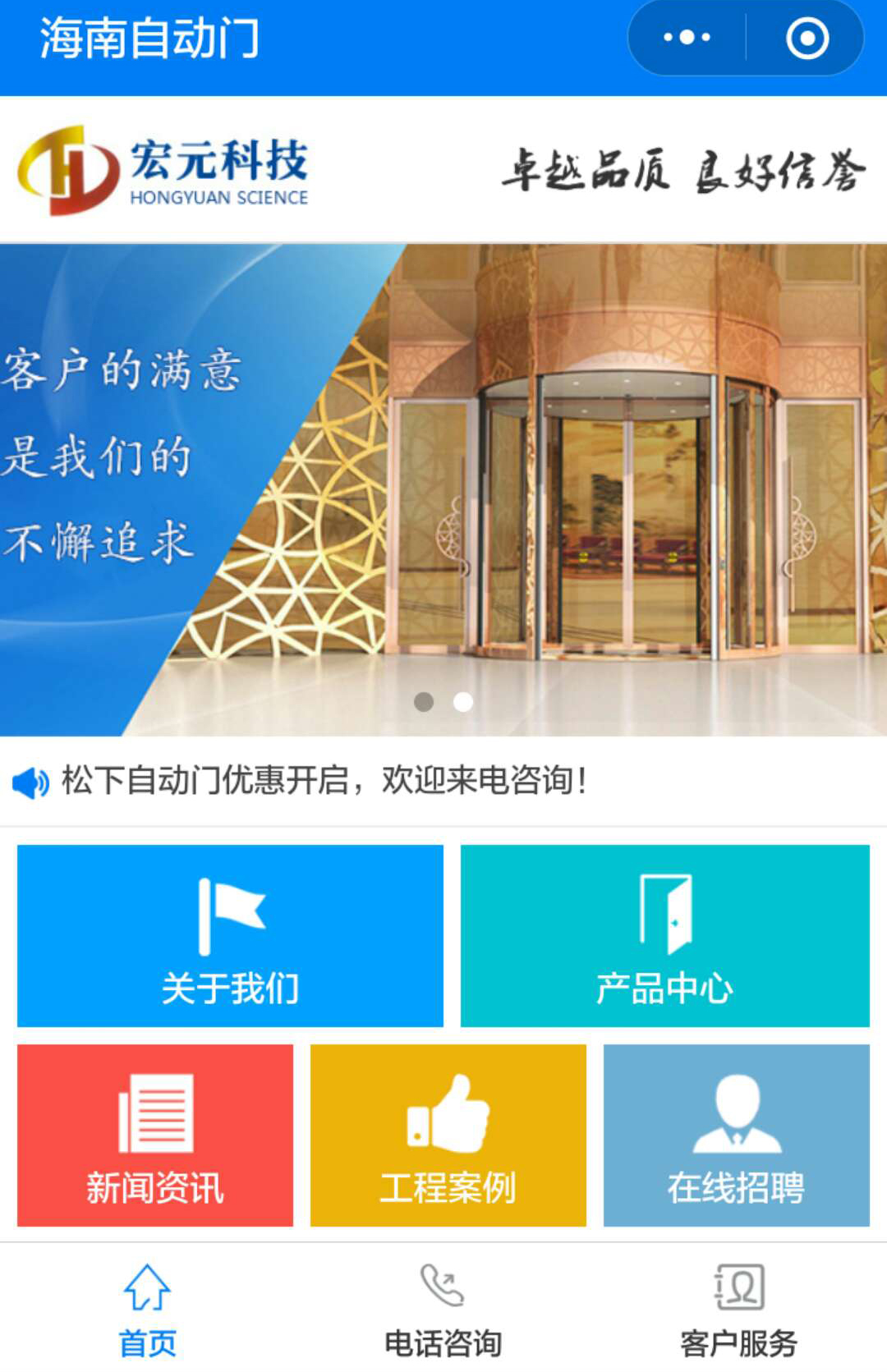Image resolution: width=887 pixels, height=1372 pixels.
Task: Open 在线招聘 recruitment page
Action: click(736, 1136)
